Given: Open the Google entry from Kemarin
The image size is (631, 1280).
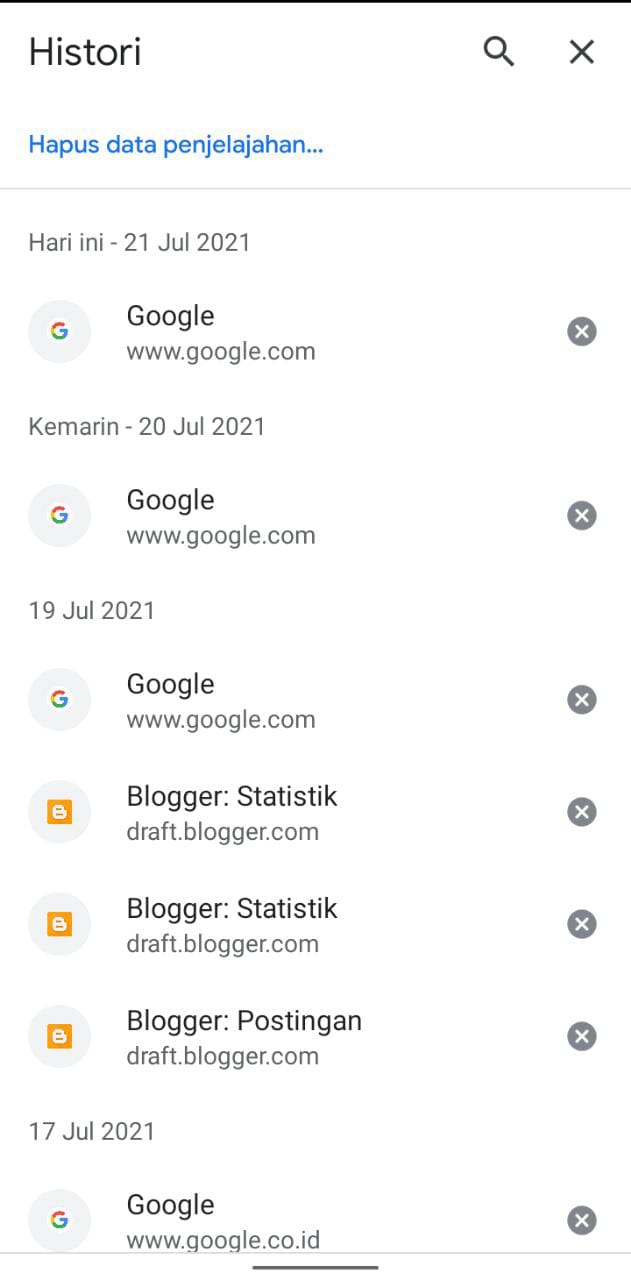Looking at the screenshot, I should 221,516.
